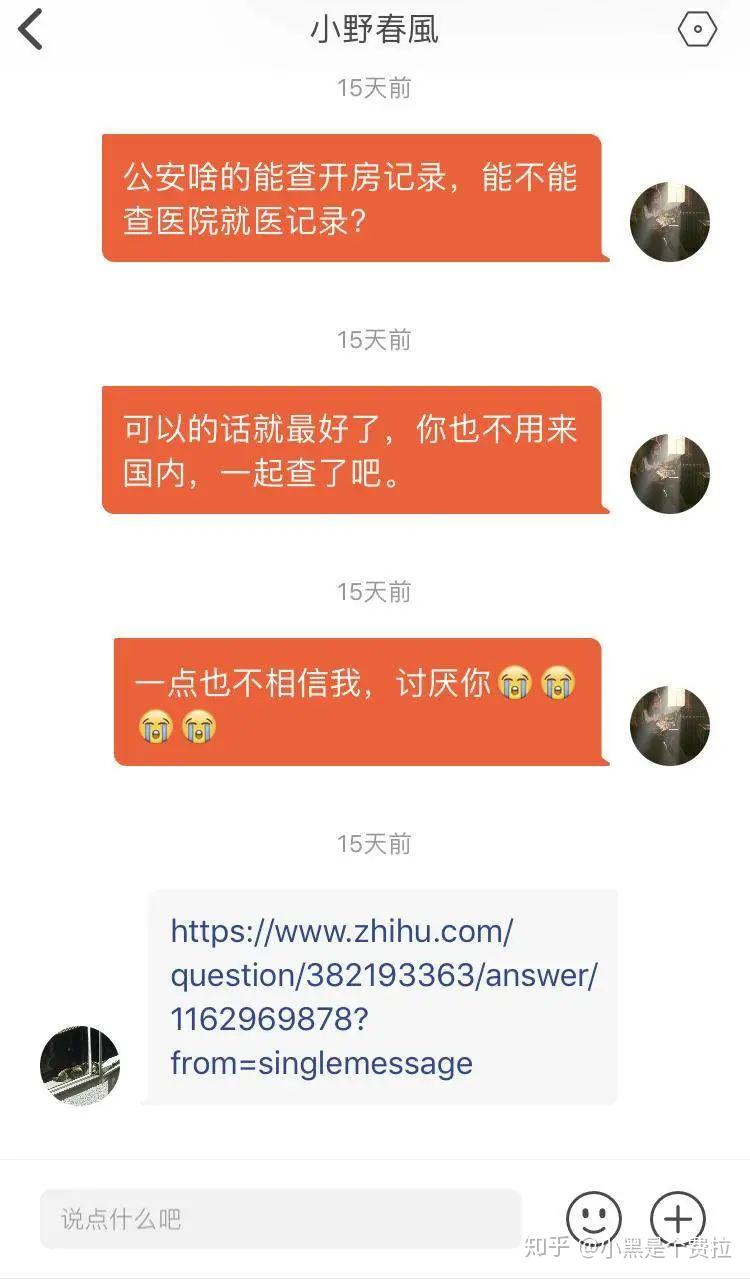Open the emoji smiley picker
The height and width of the screenshot is (1279, 750).
click(x=594, y=1218)
